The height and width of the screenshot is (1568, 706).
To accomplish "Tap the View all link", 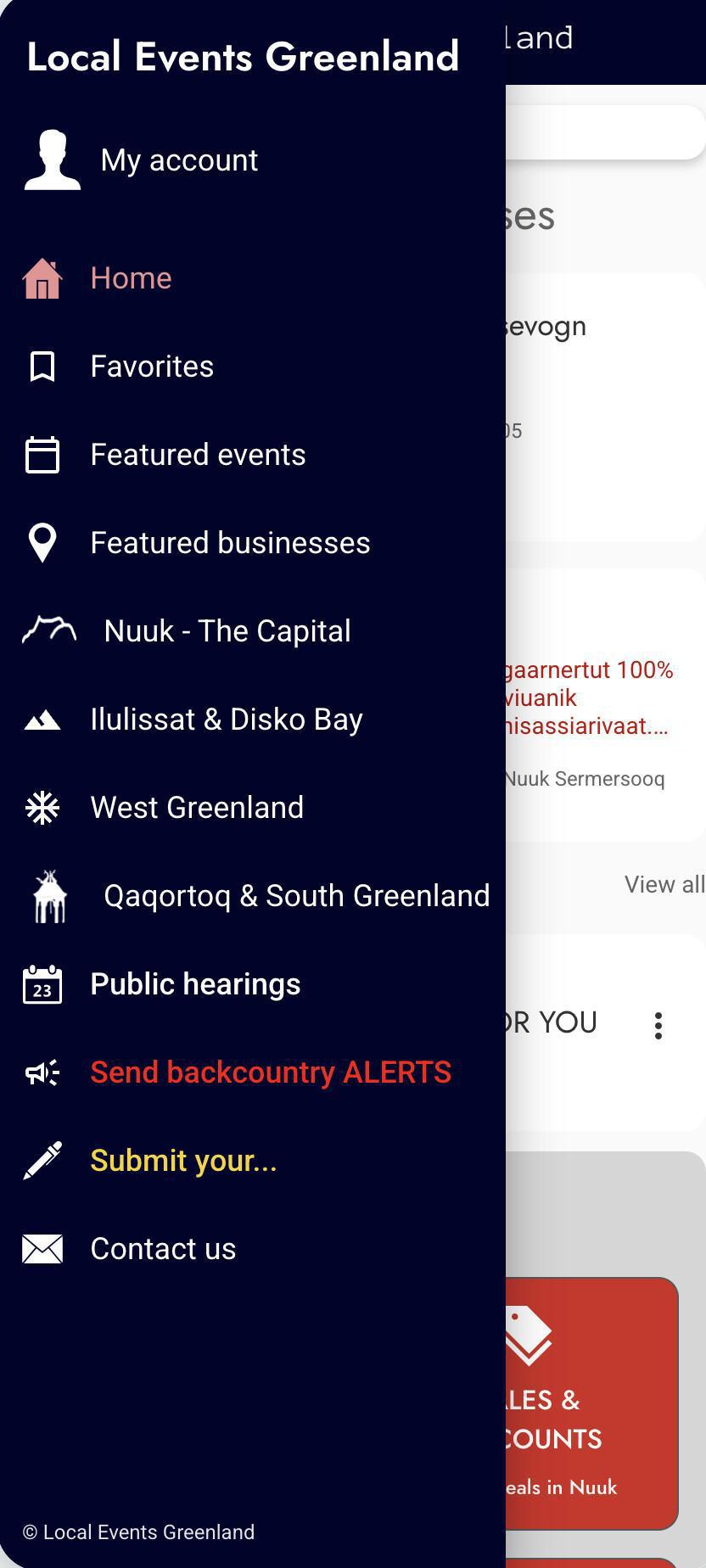I will 664,884.
